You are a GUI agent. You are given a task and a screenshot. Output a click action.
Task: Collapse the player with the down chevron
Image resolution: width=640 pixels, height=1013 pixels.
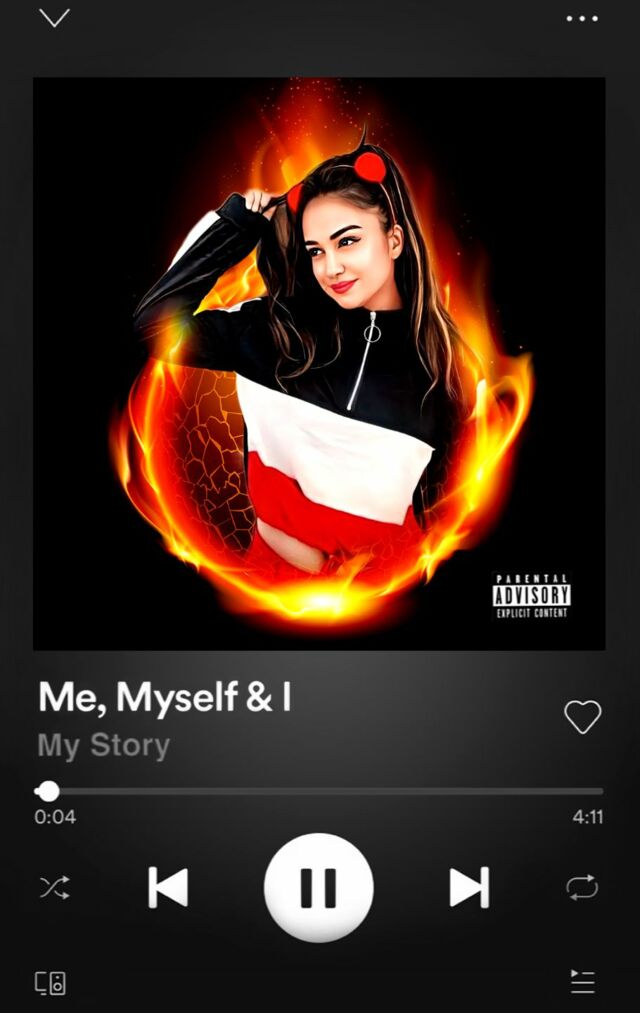coord(54,18)
